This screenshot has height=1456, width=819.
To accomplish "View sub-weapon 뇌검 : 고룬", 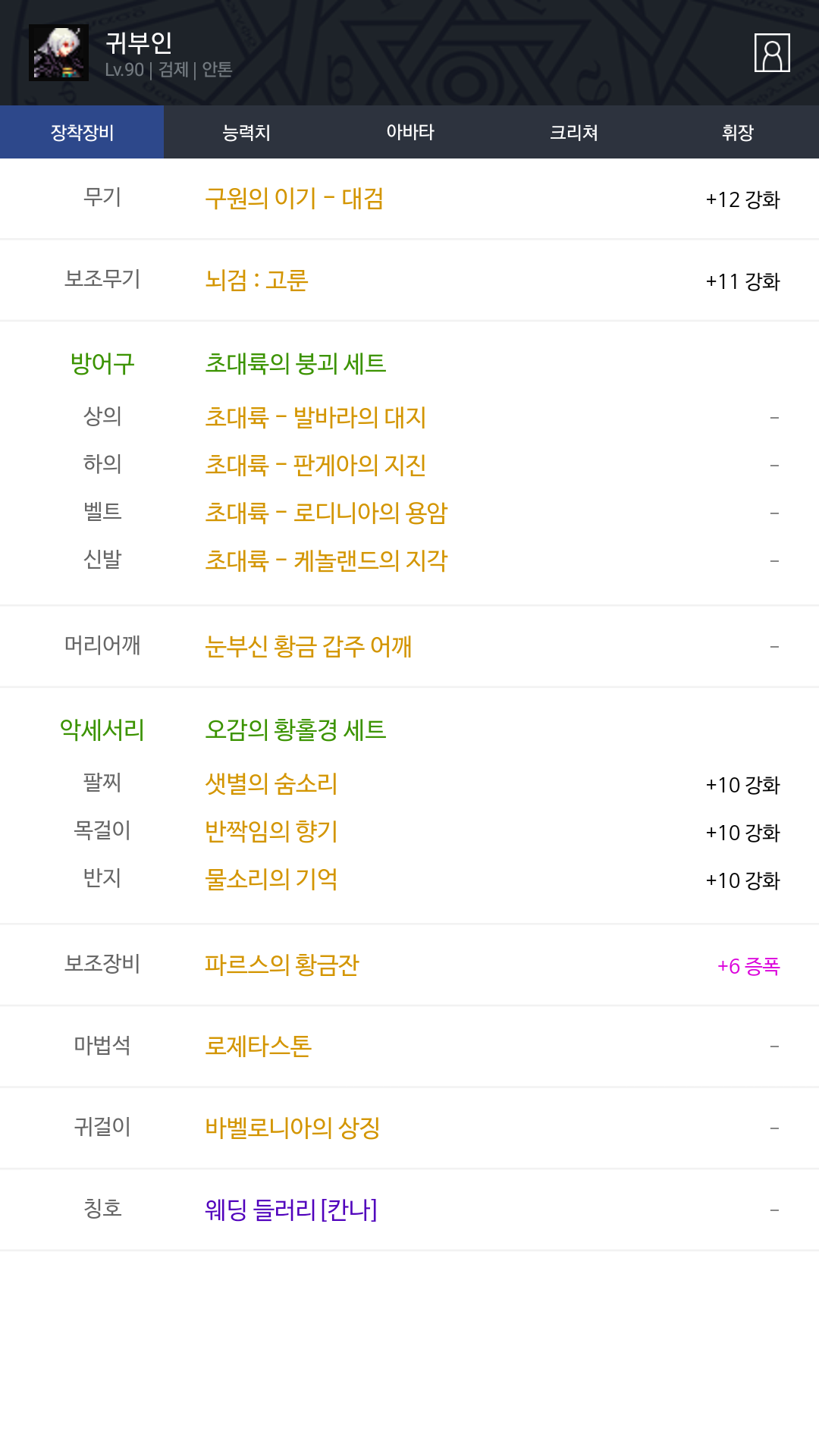I will [x=256, y=281].
